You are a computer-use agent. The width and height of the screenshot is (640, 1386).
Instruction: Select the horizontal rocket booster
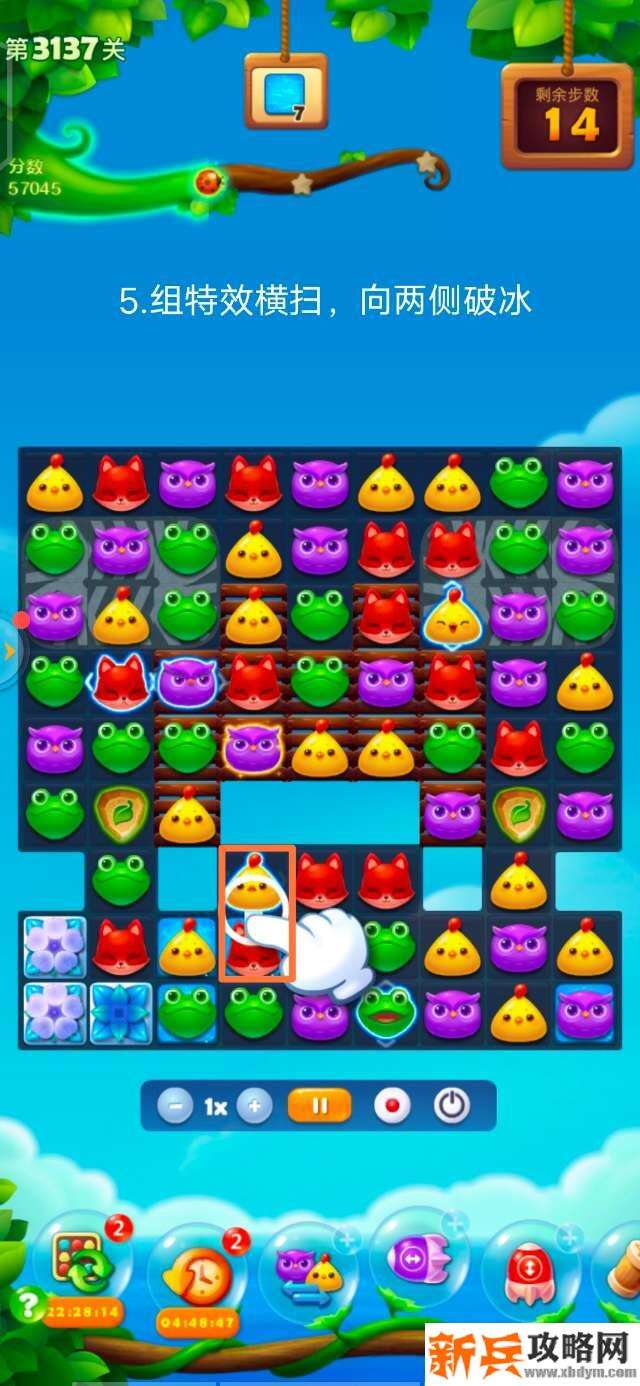pos(418,1260)
